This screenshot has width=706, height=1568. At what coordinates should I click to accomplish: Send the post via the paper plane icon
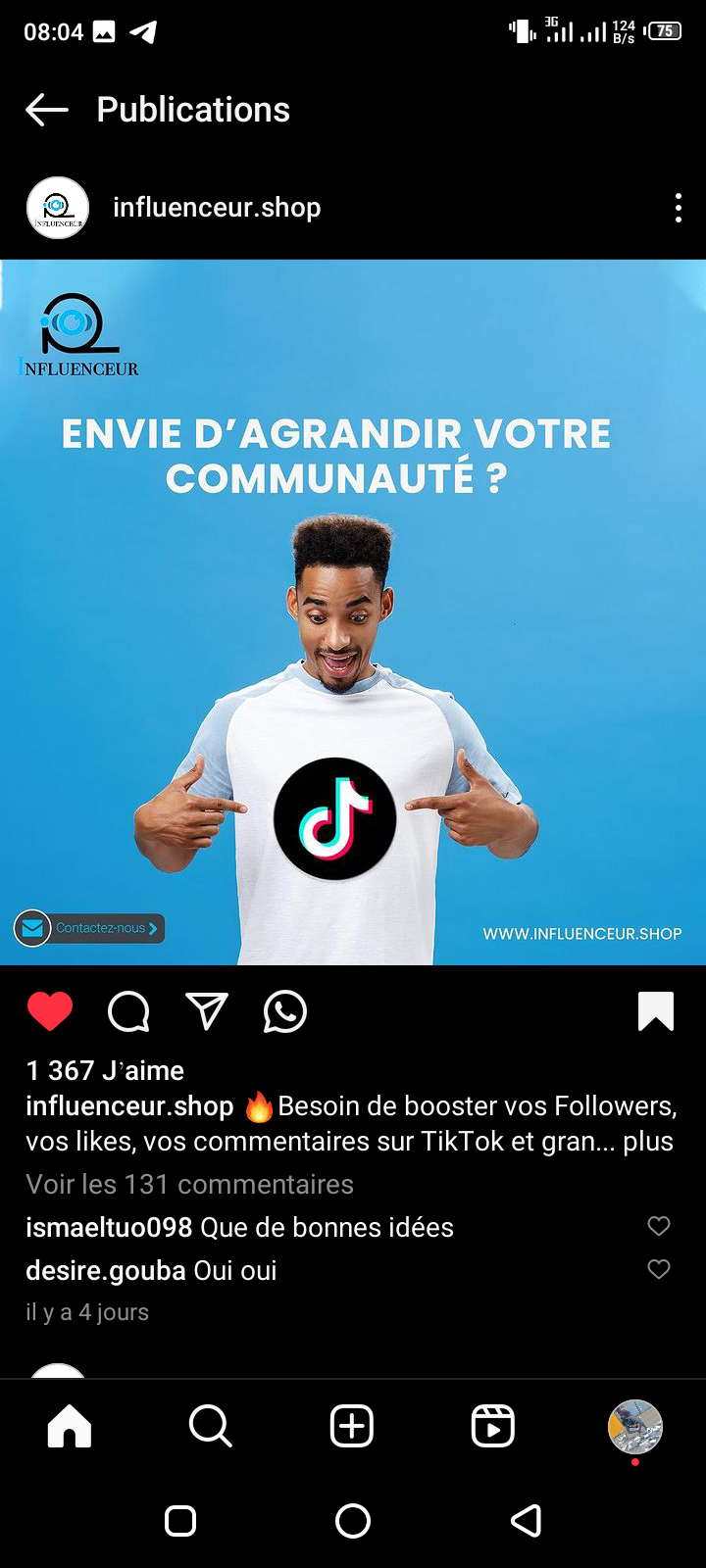click(x=207, y=1011)
